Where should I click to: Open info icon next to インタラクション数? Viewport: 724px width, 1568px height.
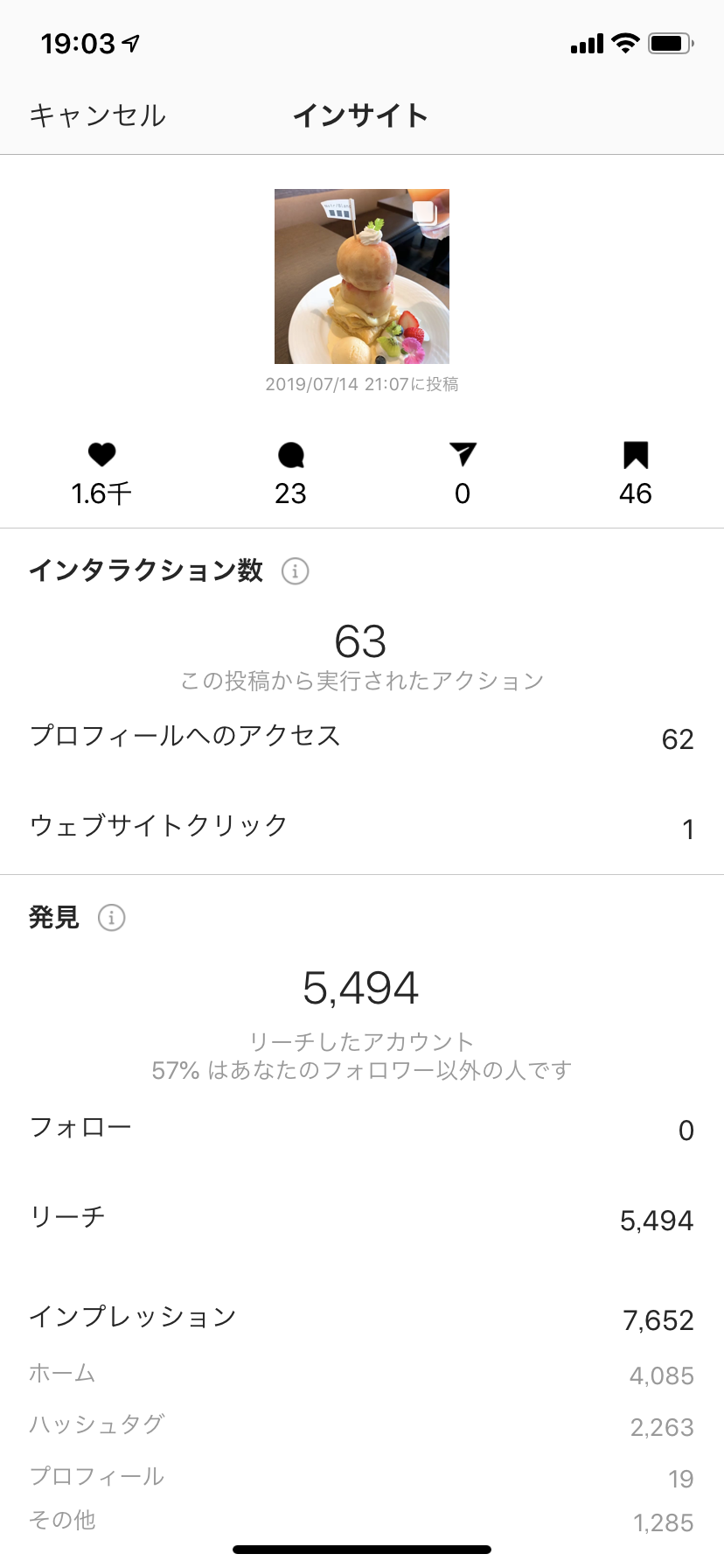295,571
